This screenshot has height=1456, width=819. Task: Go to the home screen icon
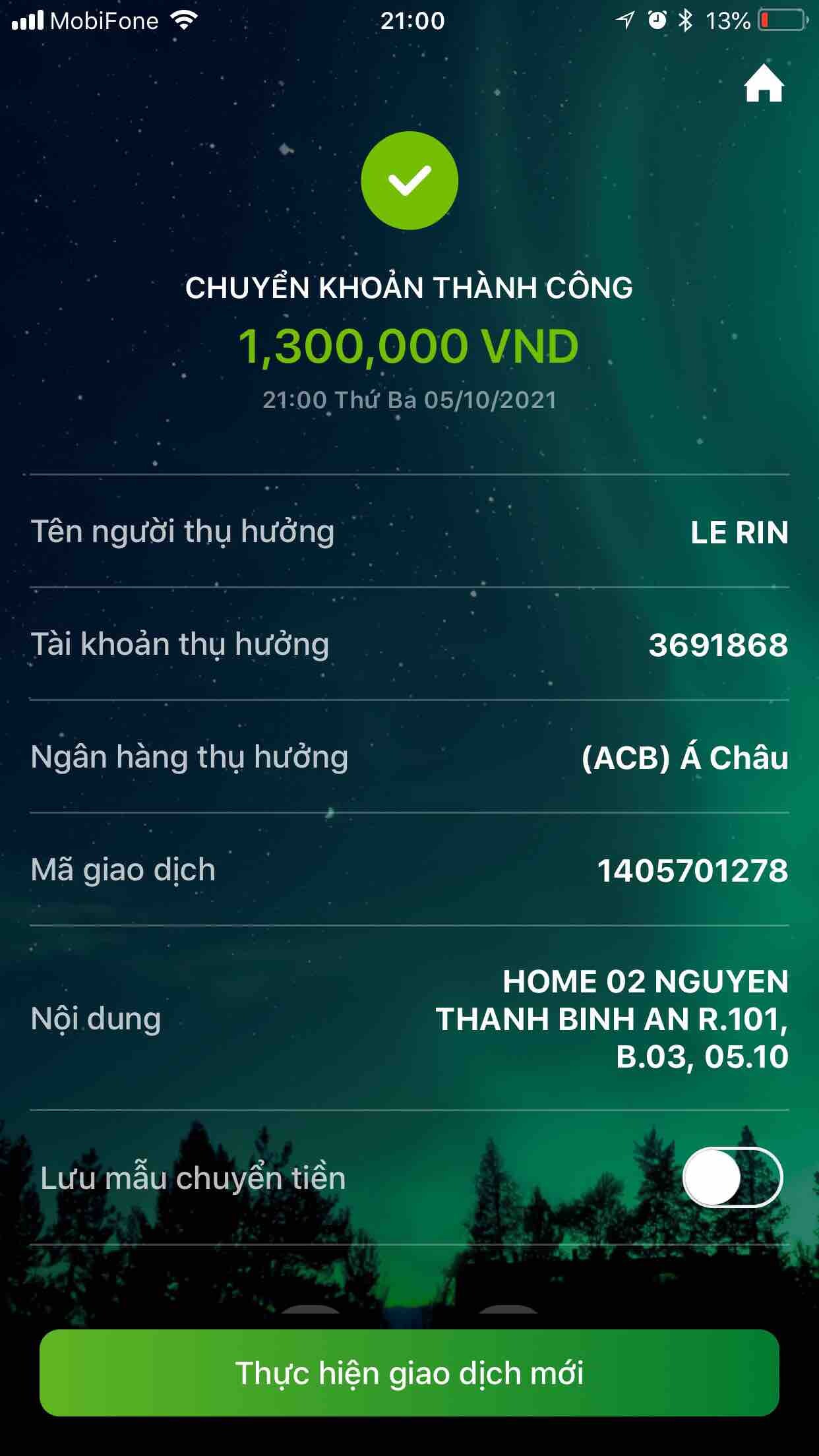point(764,84)
